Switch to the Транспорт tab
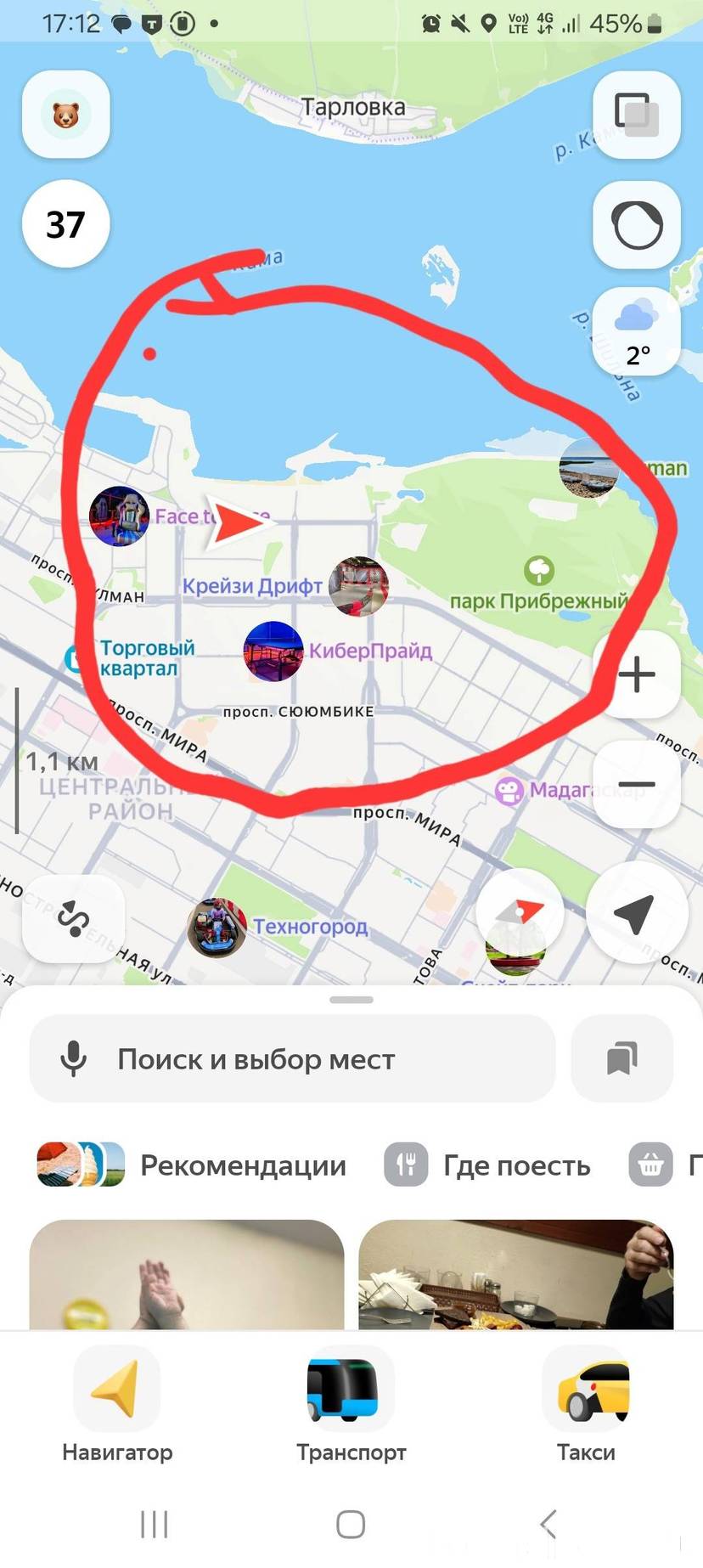This screenshot has width=703, height=1568. tap(351, 1406)
